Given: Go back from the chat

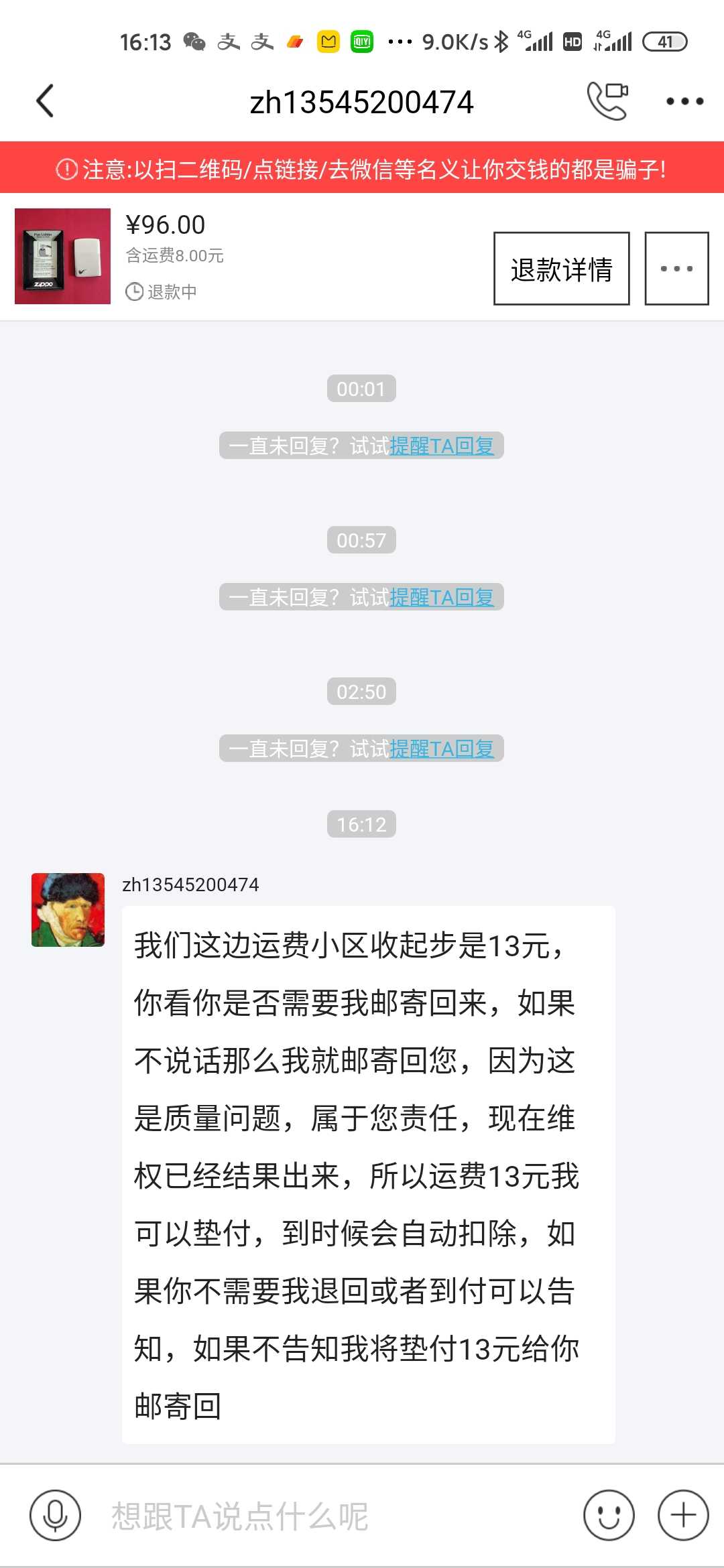Looking at the screenshot, I should 45,102.
